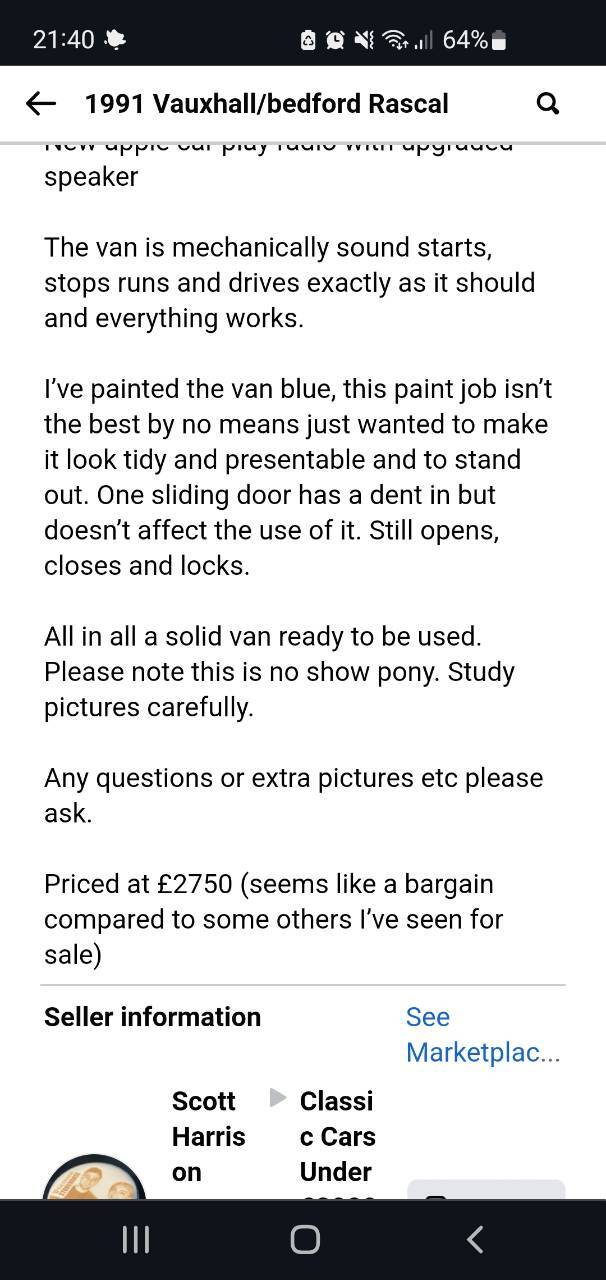Open the Classic Cars Under group link
This screenshot has width=606, height=1280.
(x=338, y=1142)
